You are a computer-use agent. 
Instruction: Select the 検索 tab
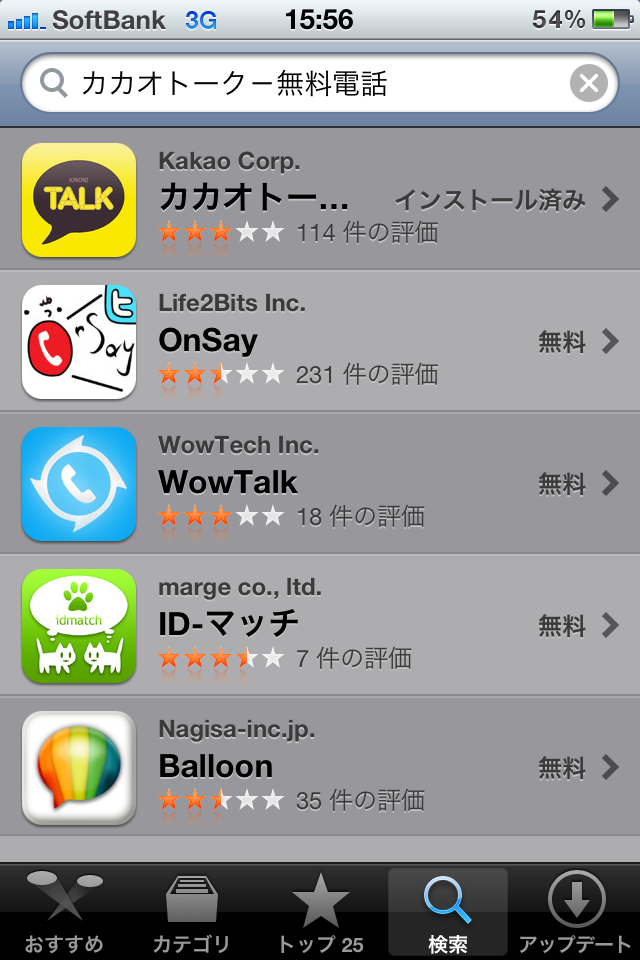[x=447, y=912]
